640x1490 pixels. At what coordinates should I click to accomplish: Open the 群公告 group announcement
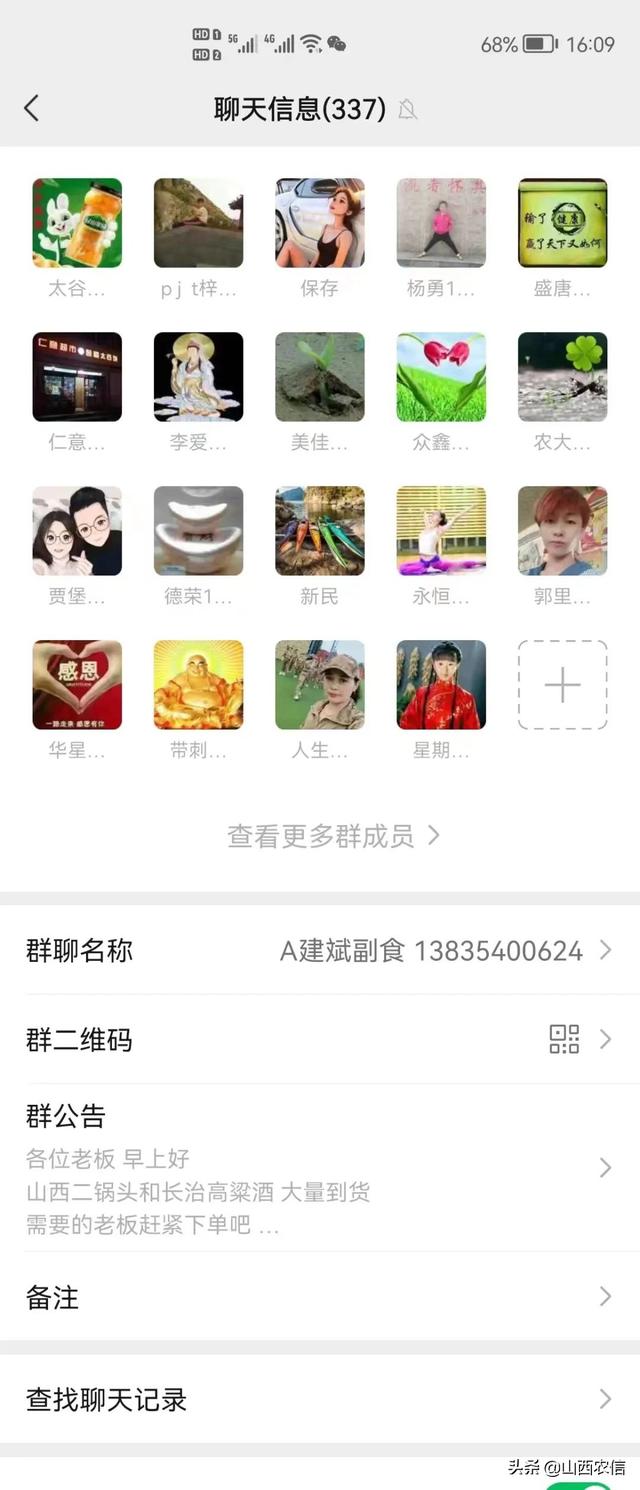[x=320, y=1167]
